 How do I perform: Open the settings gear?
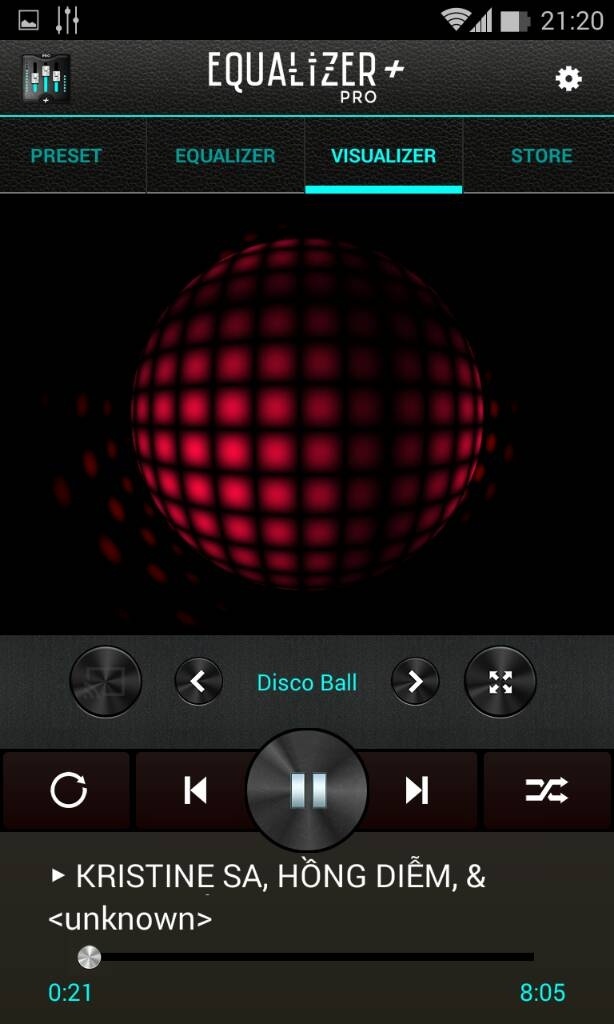tap(568, 78)
